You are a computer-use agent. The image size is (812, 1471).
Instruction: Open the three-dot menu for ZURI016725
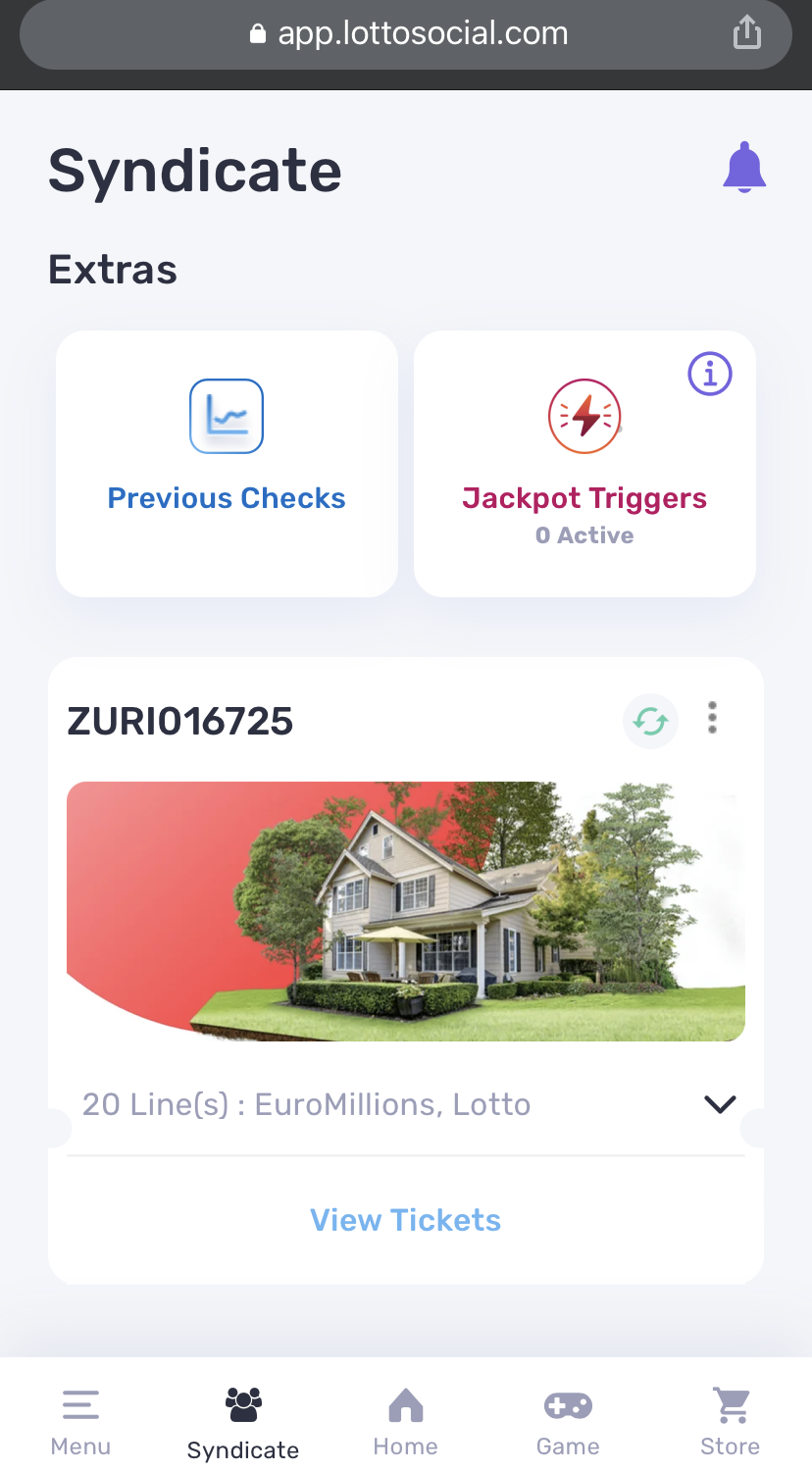[x=713, y=718]
